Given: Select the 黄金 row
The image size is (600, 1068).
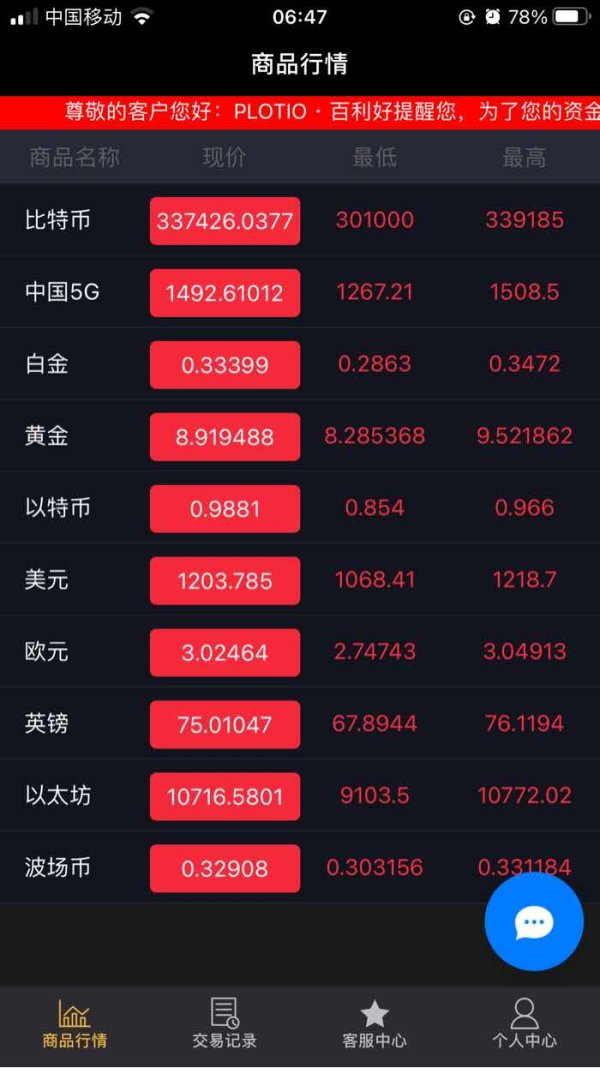Looking at the screenshot, I should click(300, 436).
